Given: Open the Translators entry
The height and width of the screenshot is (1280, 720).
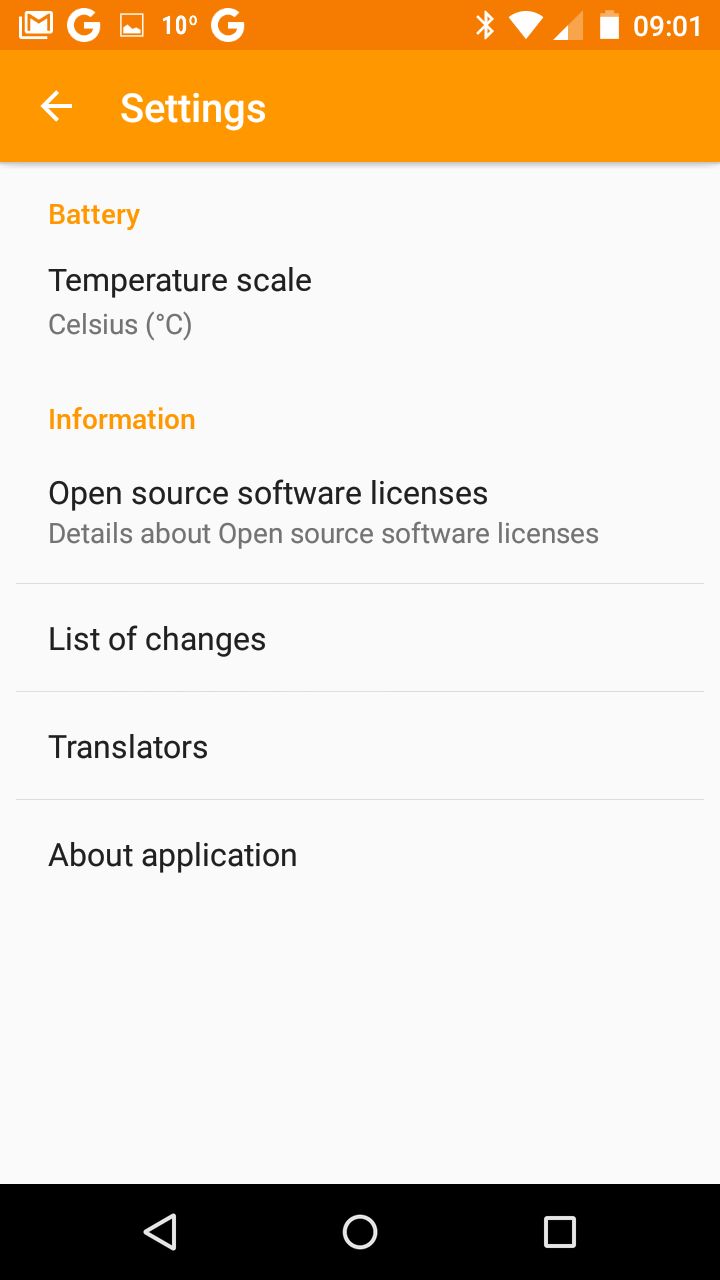Looking at the screenshot, I should 360,746.
